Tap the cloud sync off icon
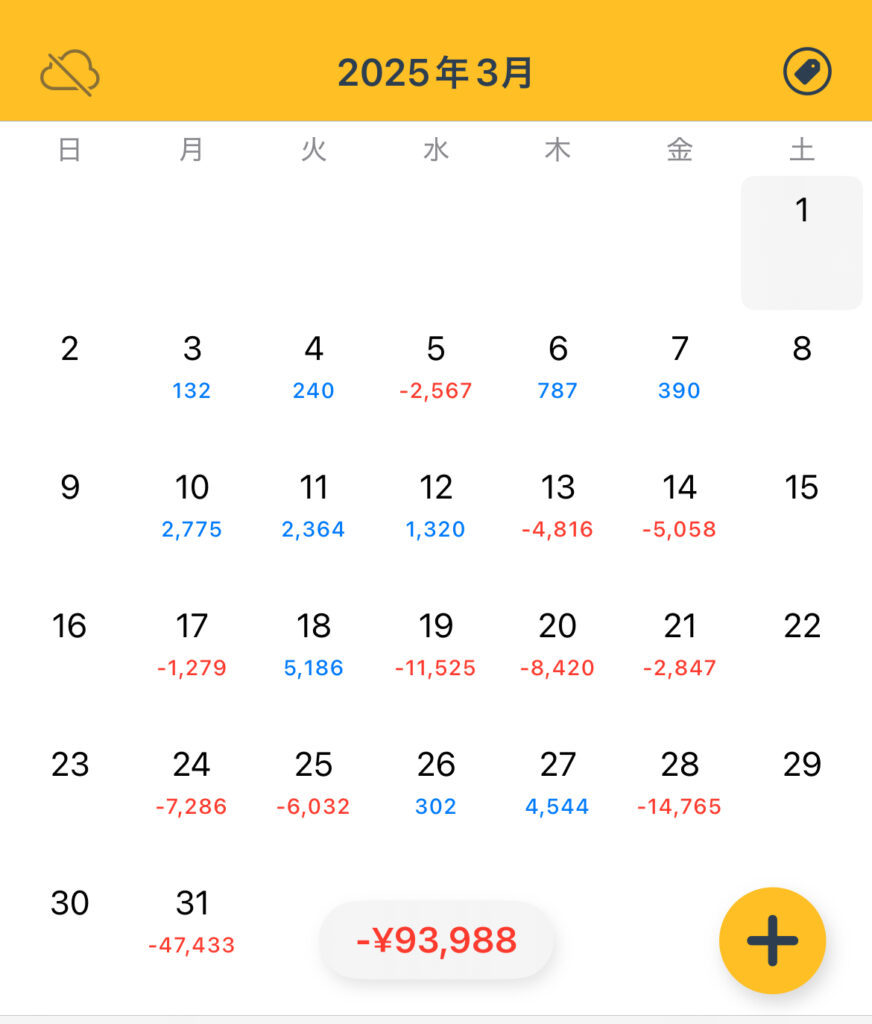This screenshot has width=872, height=1024. [70, 73]
